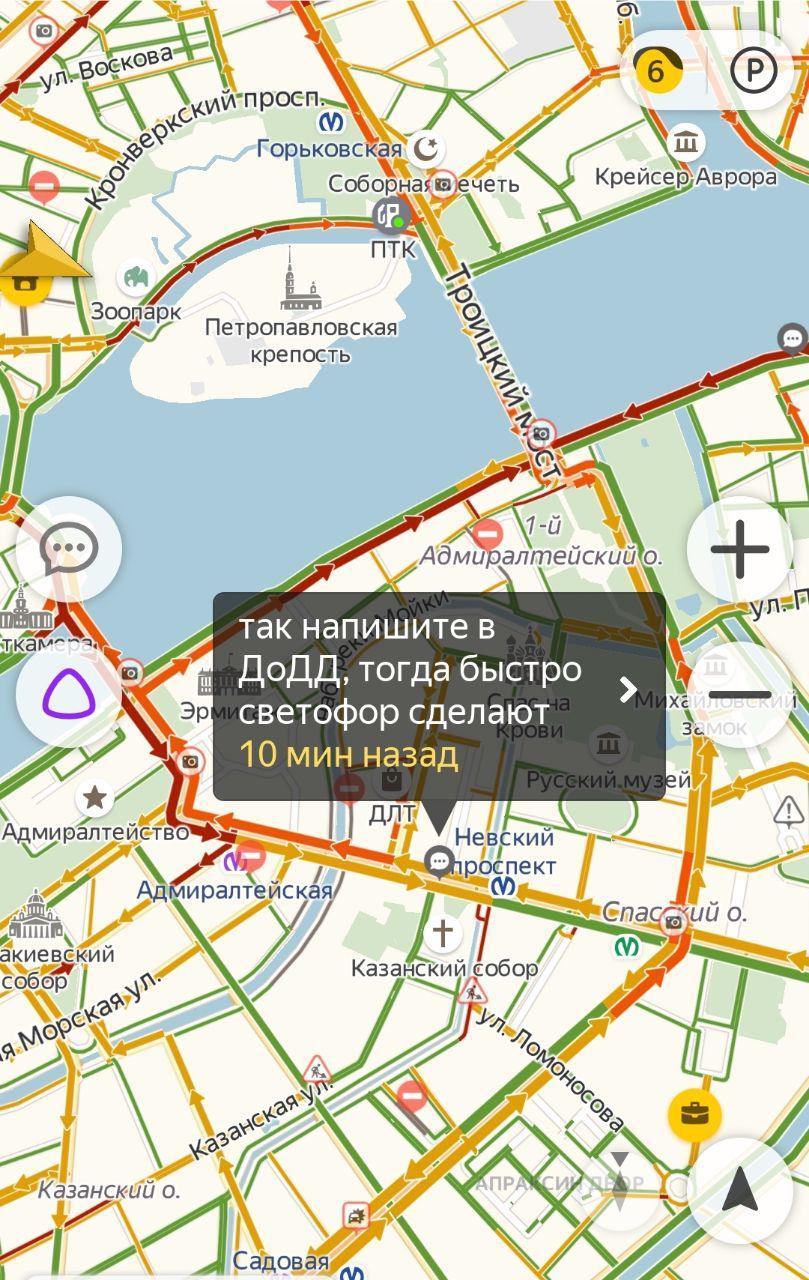
Task: Open the full road comment popup
Action: click(x=438, y=695)
